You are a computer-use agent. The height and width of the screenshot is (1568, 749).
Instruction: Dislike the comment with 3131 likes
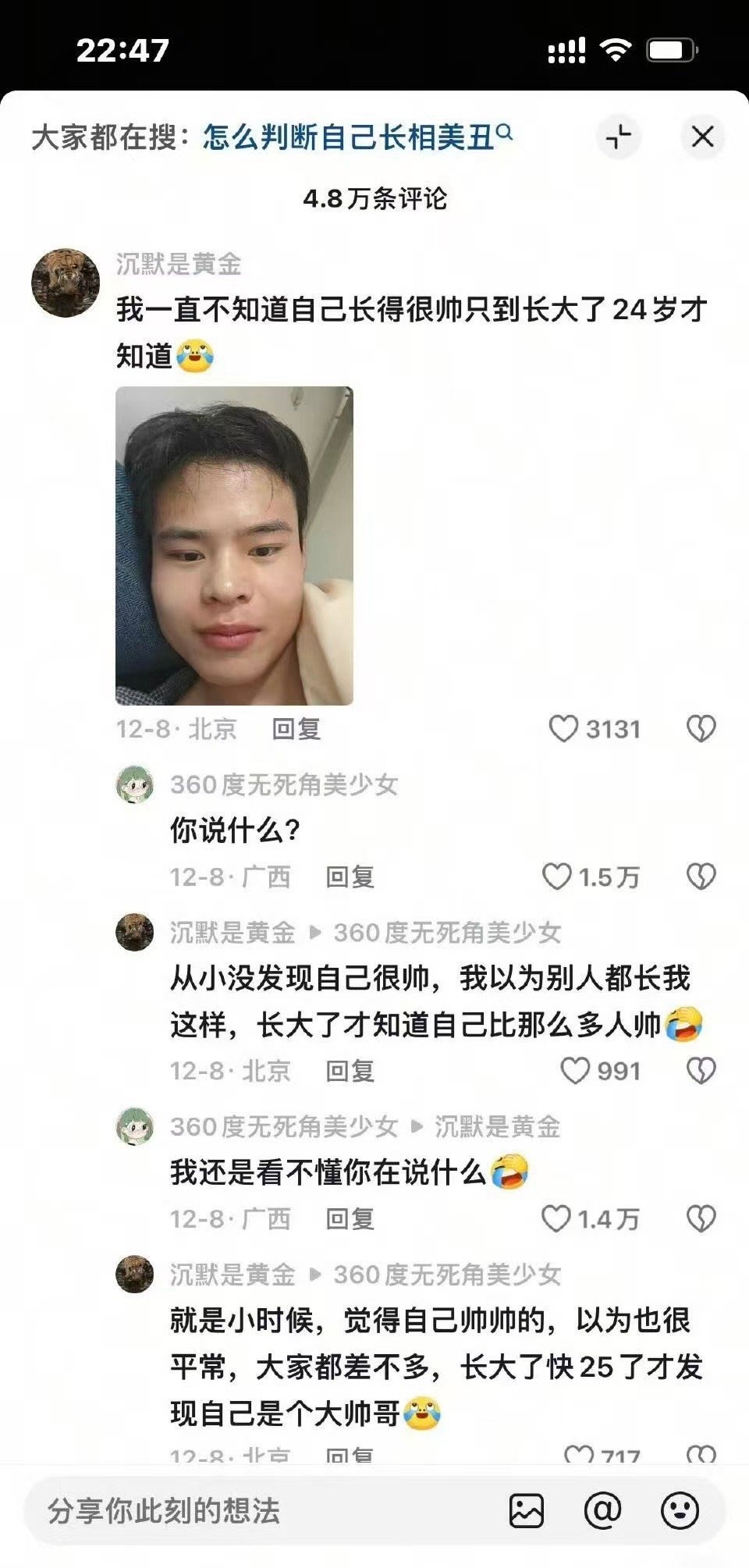pos(701,729)
